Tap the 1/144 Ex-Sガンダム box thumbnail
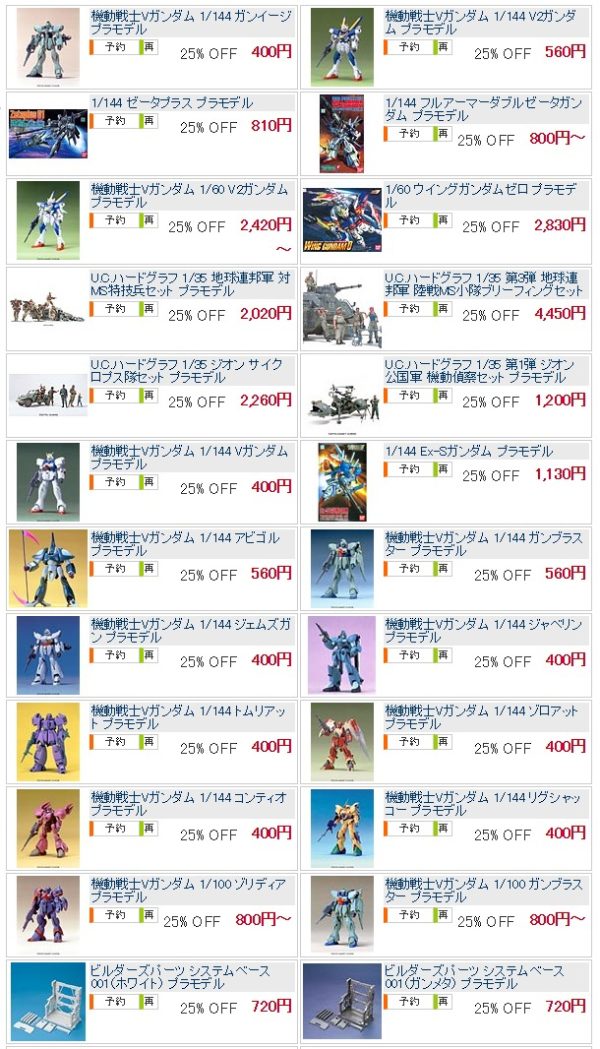600x1049 pixels. [342, 479]
